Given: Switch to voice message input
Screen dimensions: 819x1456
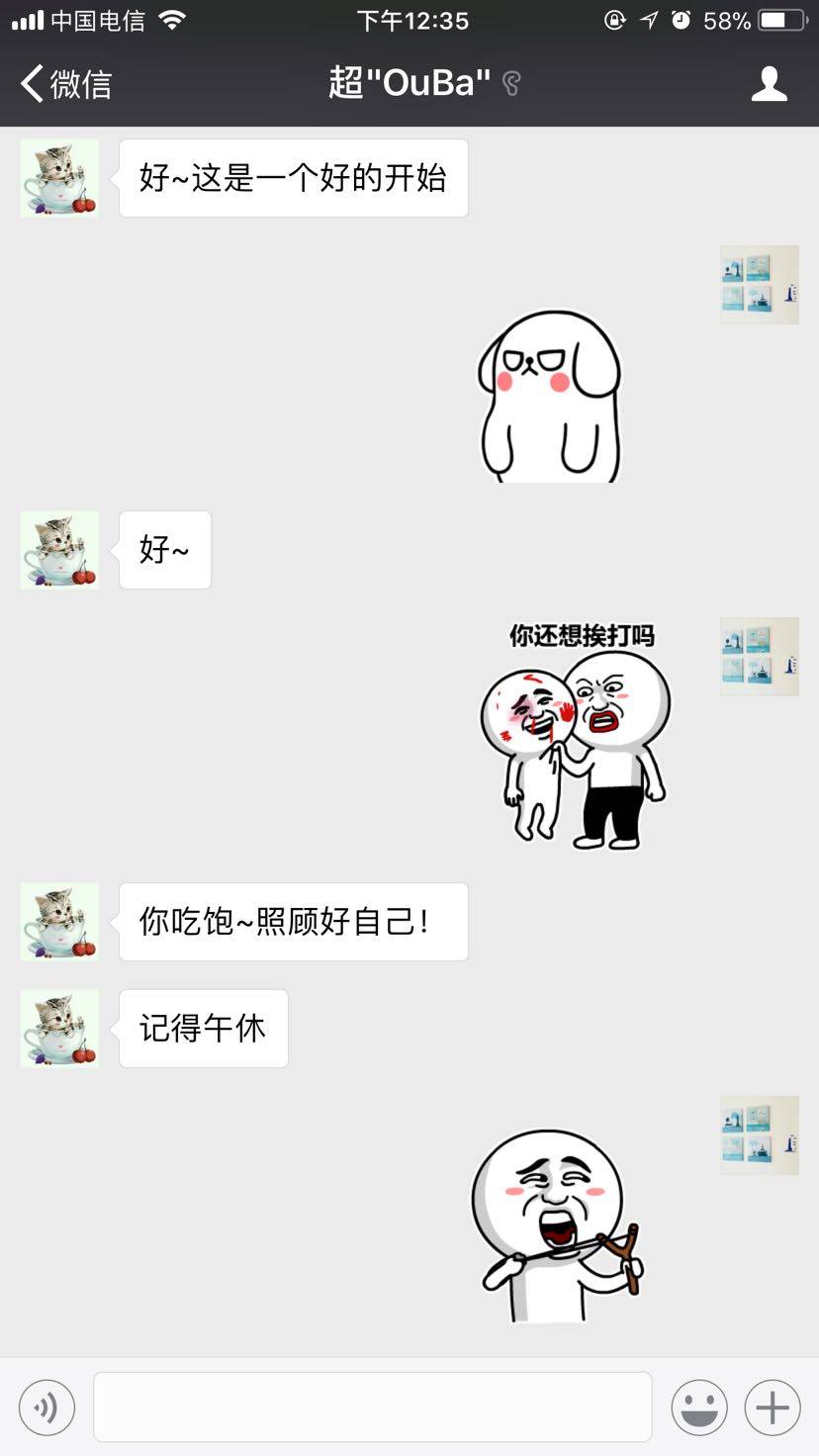Looking at the screenshot, I should point(46,1407).
